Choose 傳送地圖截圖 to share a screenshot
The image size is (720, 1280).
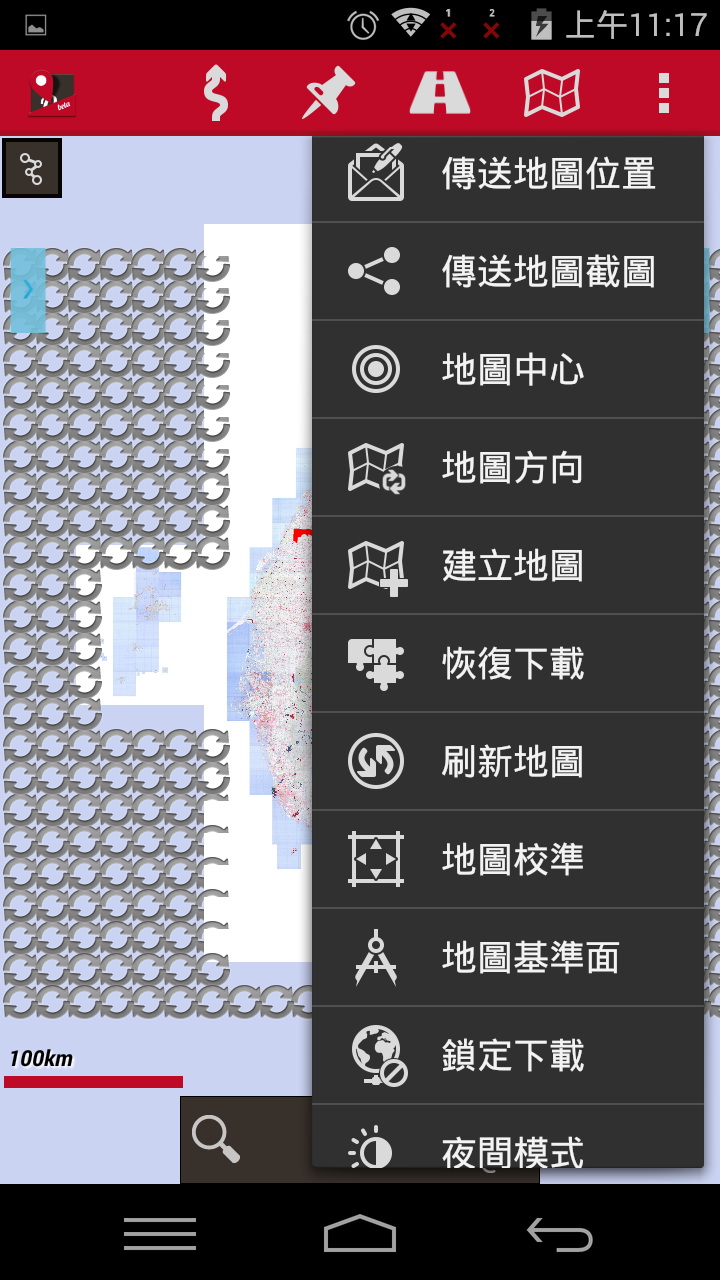click(x=507, y=271)
